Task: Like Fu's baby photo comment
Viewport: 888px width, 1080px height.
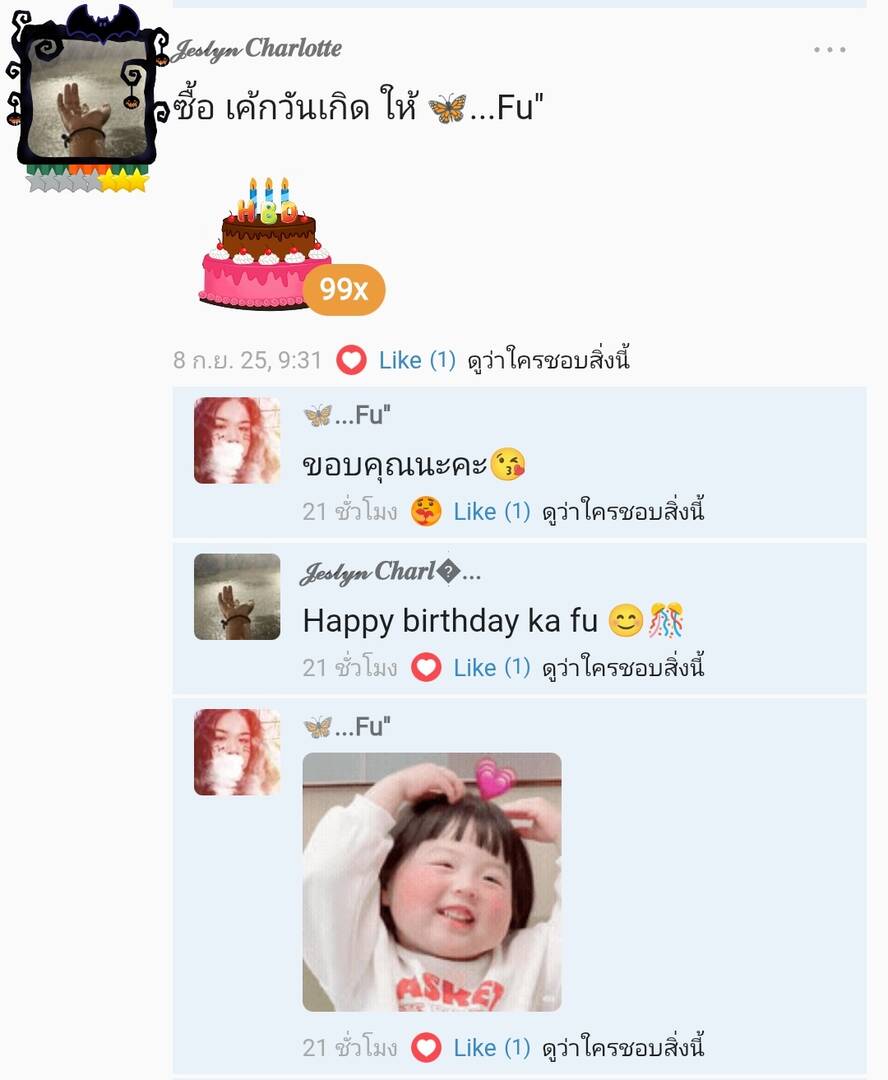Action: (474, 1048)
